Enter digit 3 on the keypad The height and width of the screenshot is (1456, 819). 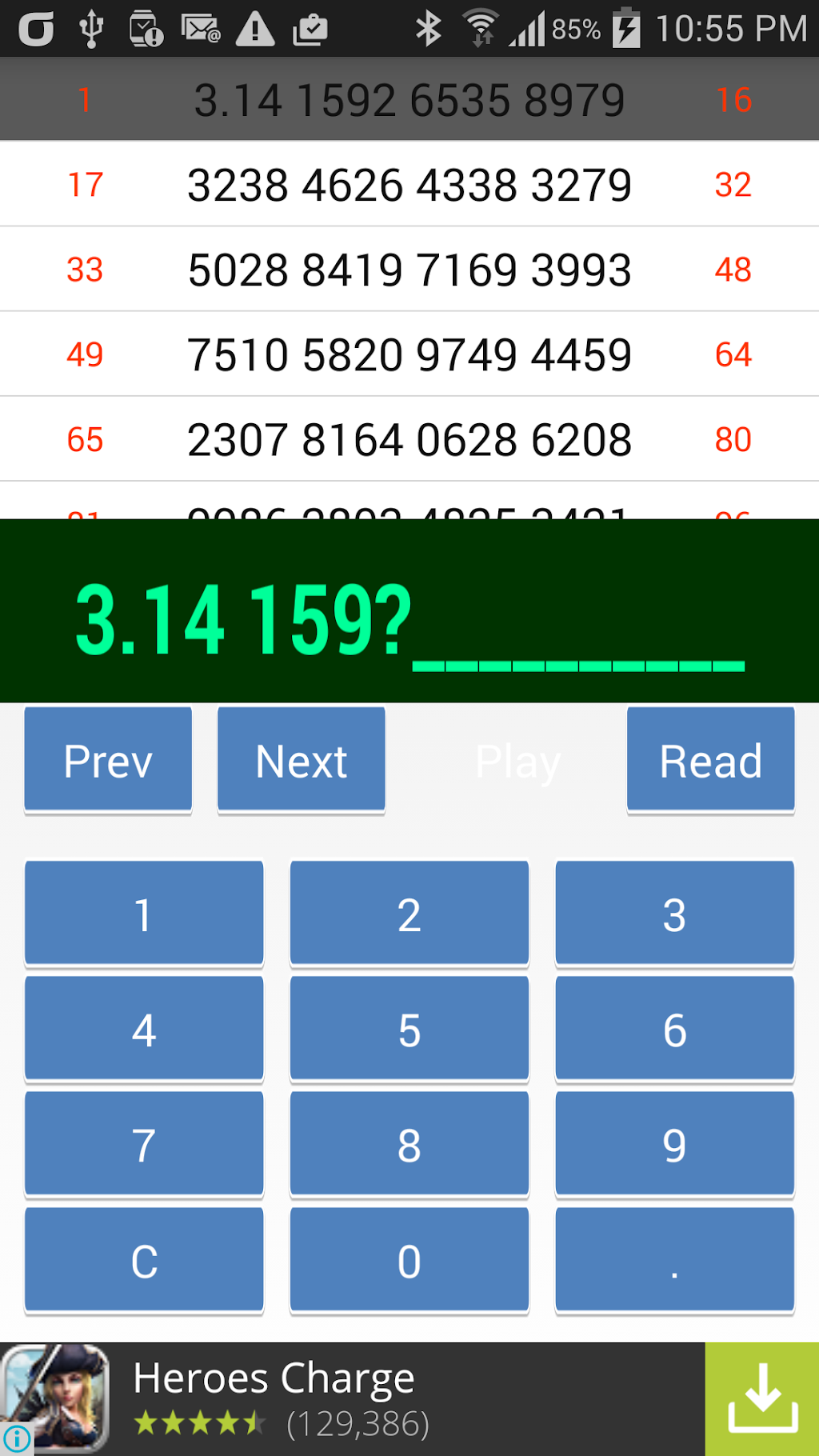(x=674, y=914)
